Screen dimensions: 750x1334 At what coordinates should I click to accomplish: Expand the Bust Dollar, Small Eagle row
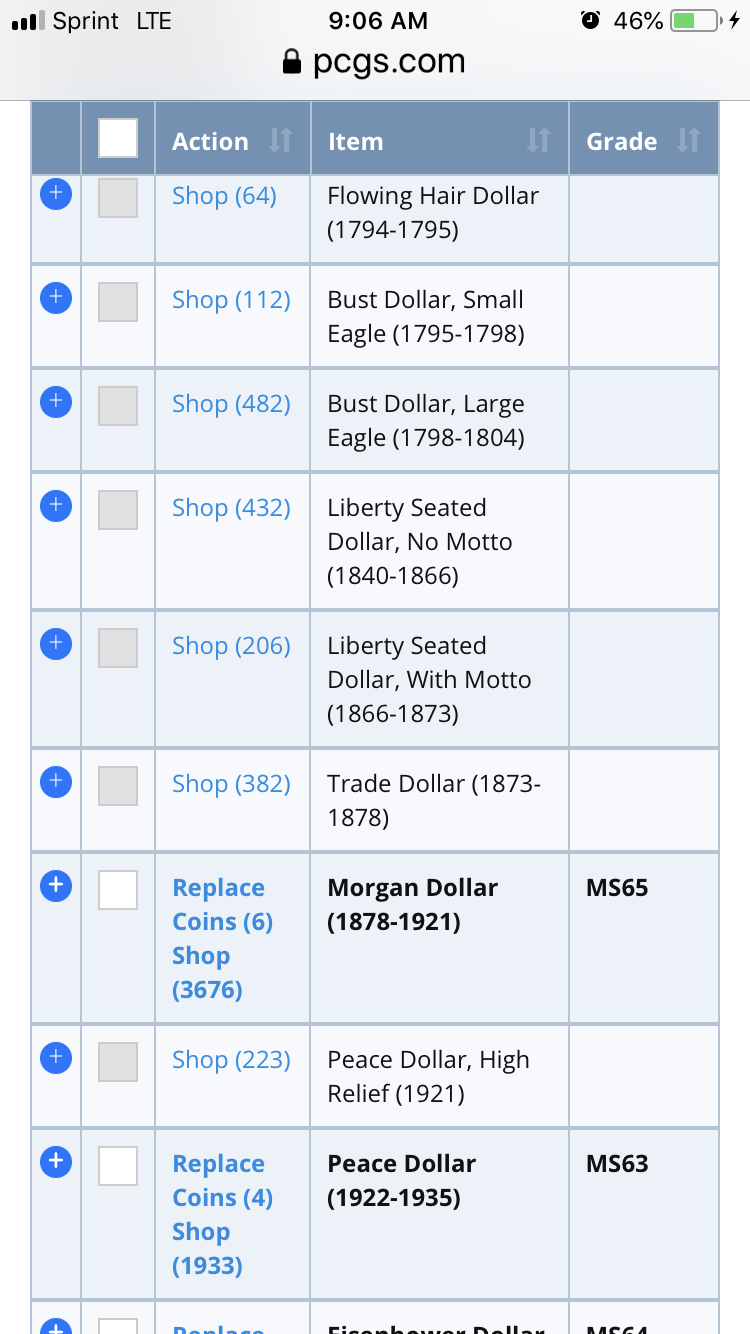click(x=56, y=297)
